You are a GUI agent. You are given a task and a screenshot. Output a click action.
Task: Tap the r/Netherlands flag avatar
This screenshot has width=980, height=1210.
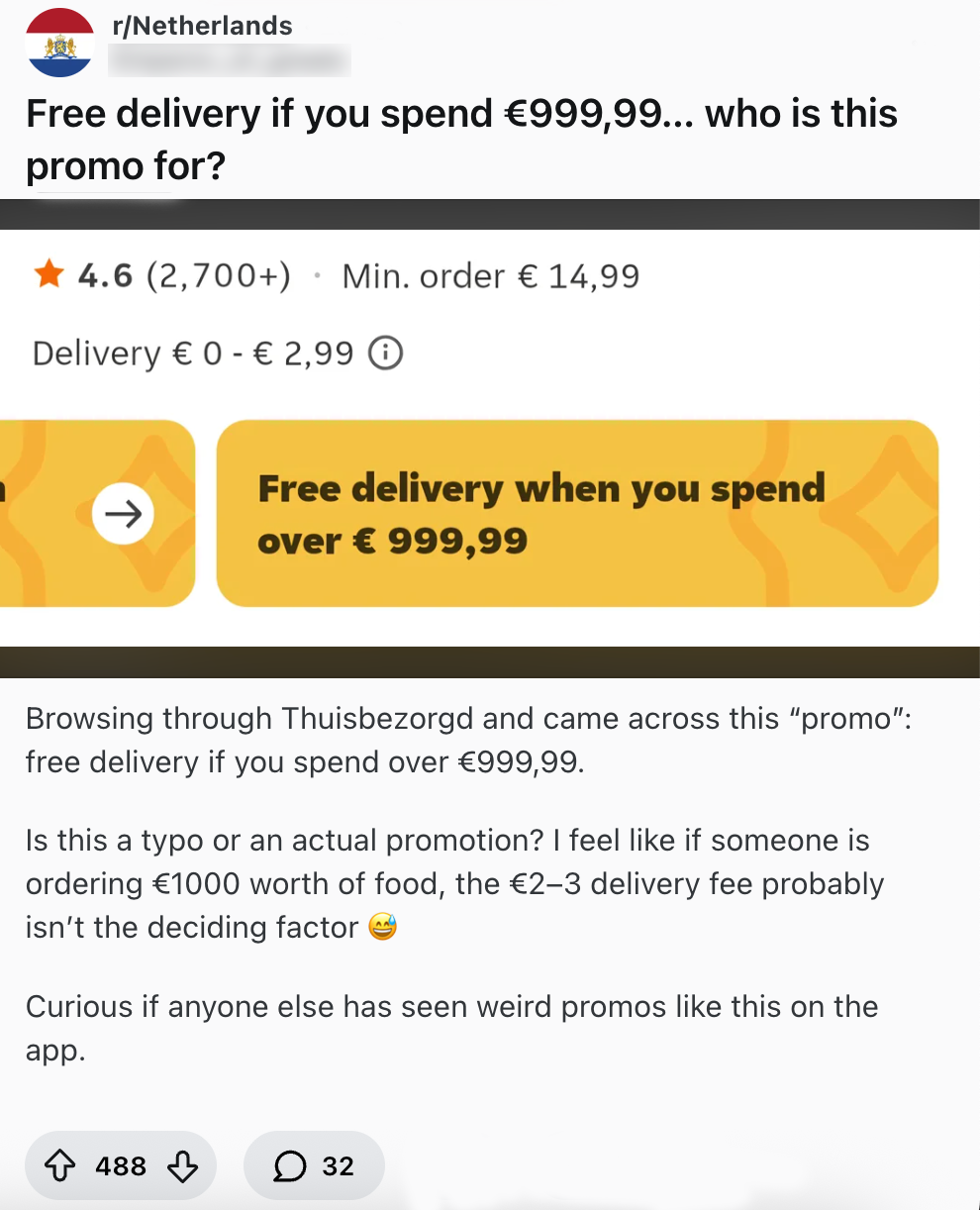pyautogui.click(x=59, y=44)
